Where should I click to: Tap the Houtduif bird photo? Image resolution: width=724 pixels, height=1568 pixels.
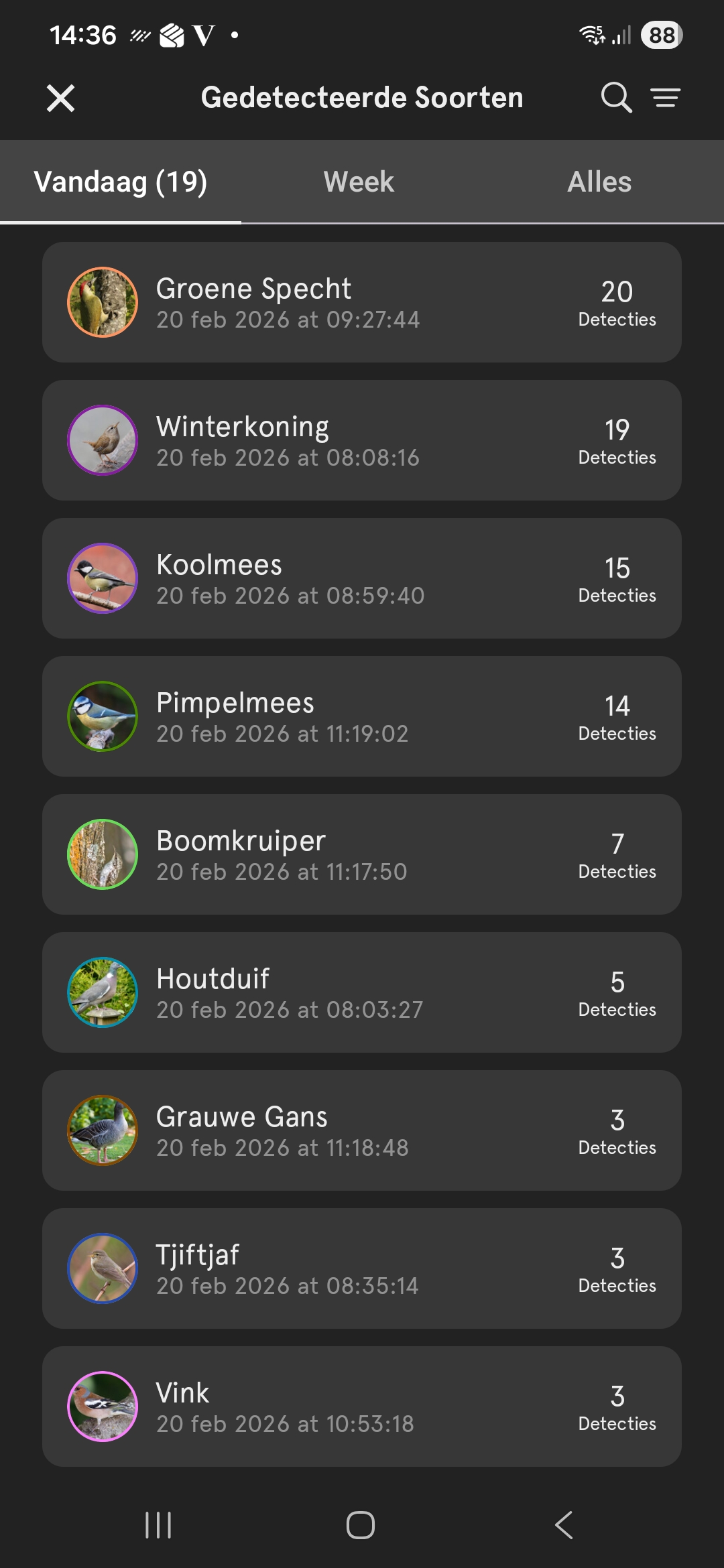click(103, 992)
